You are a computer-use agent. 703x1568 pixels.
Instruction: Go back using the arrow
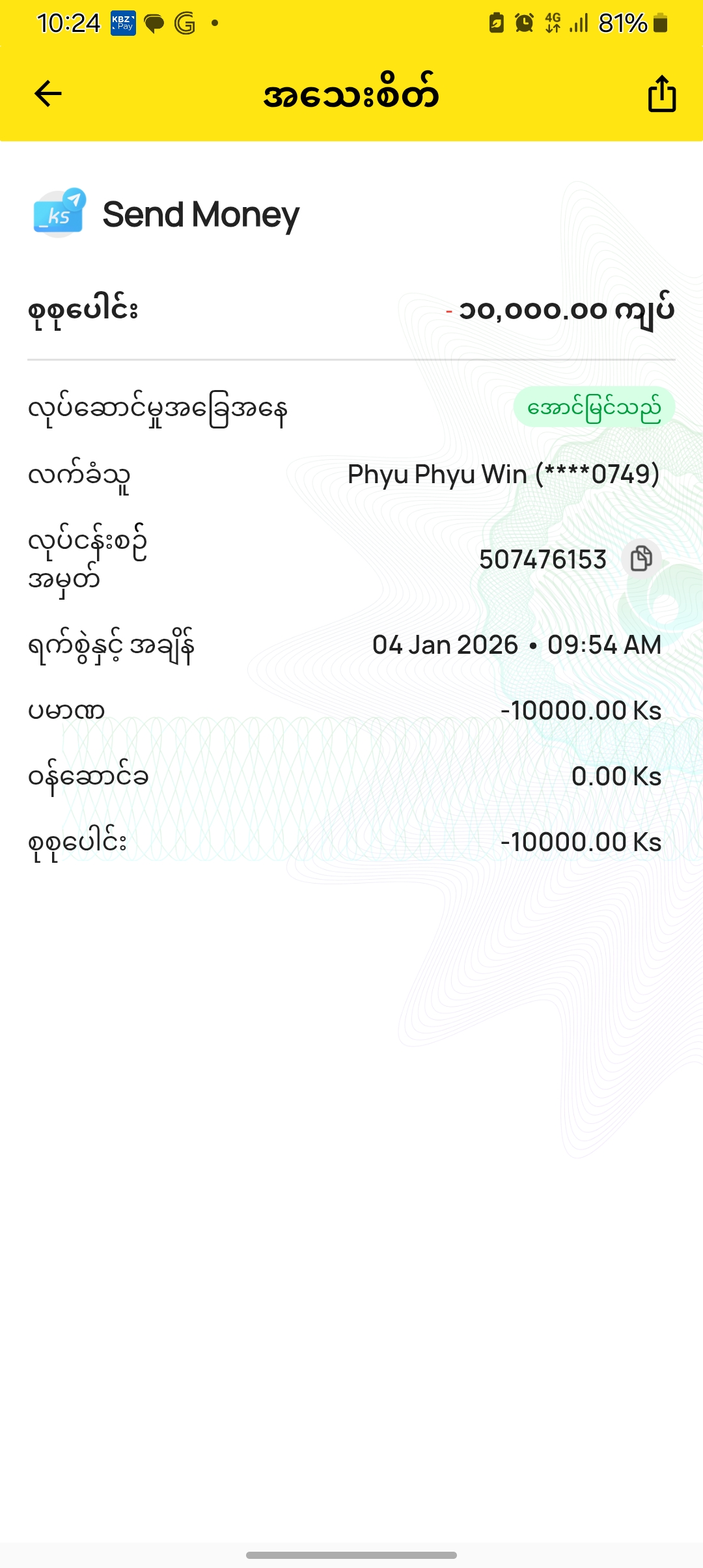48,94
